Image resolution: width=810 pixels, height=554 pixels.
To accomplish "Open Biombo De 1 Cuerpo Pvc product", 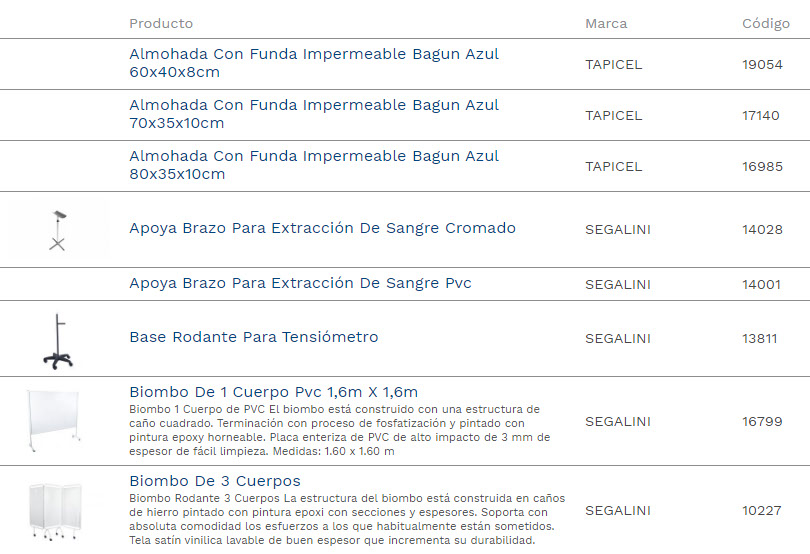I will [x=273, y=391].
